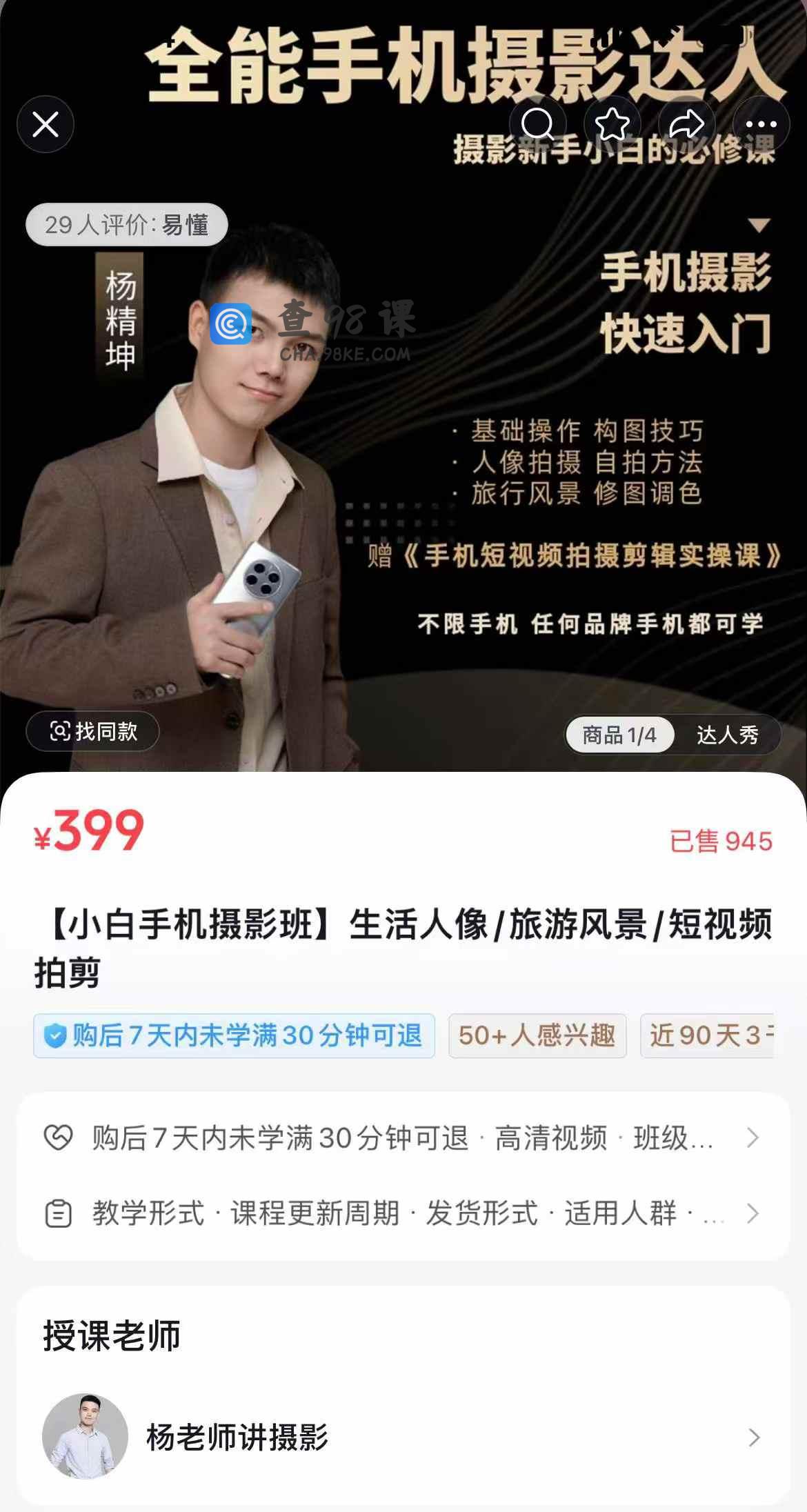Screen dimensions: 807x1512
Task: Open the teacher profile 杨老师讲摄影
Action: (x=403, y=1437)
